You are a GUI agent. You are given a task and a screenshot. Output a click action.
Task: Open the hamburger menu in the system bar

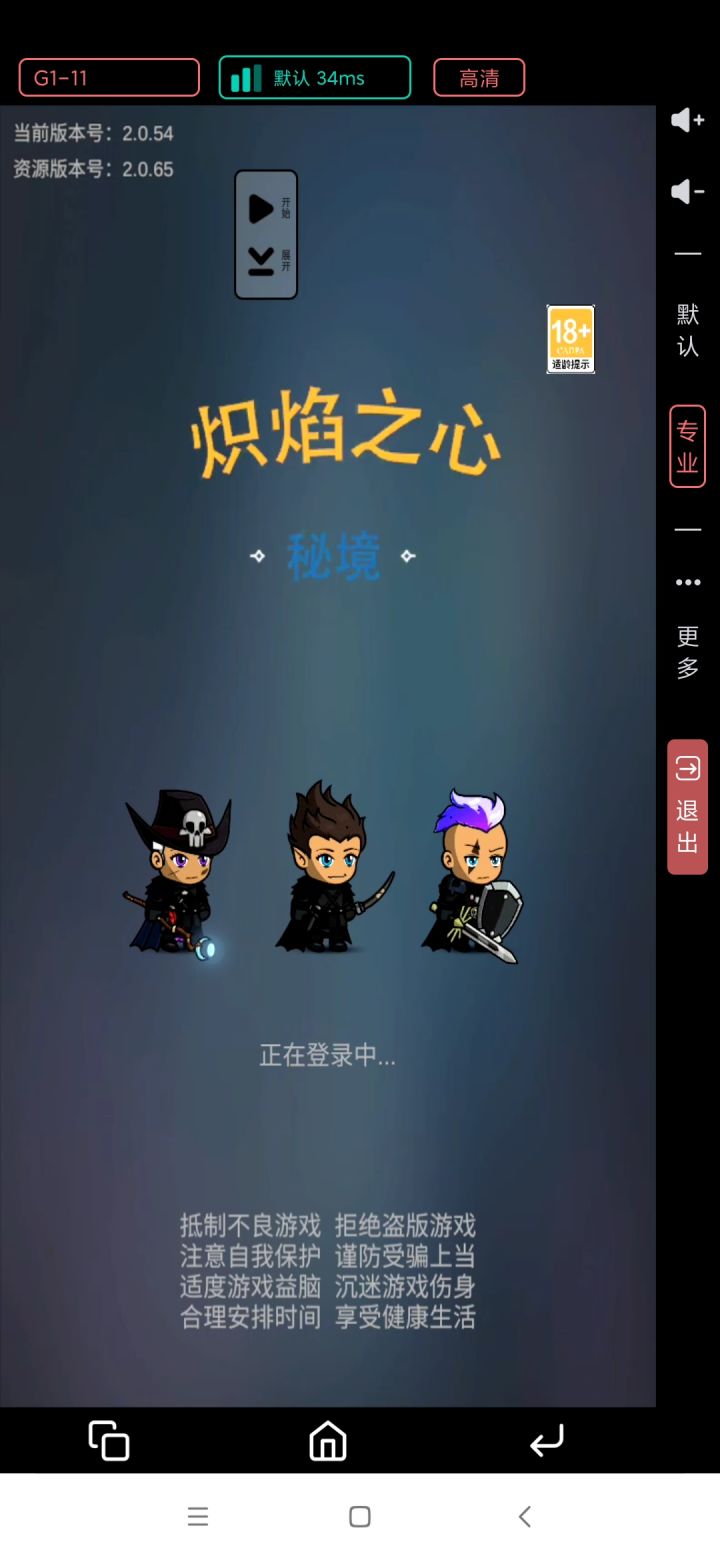(x=198, y=1516)
